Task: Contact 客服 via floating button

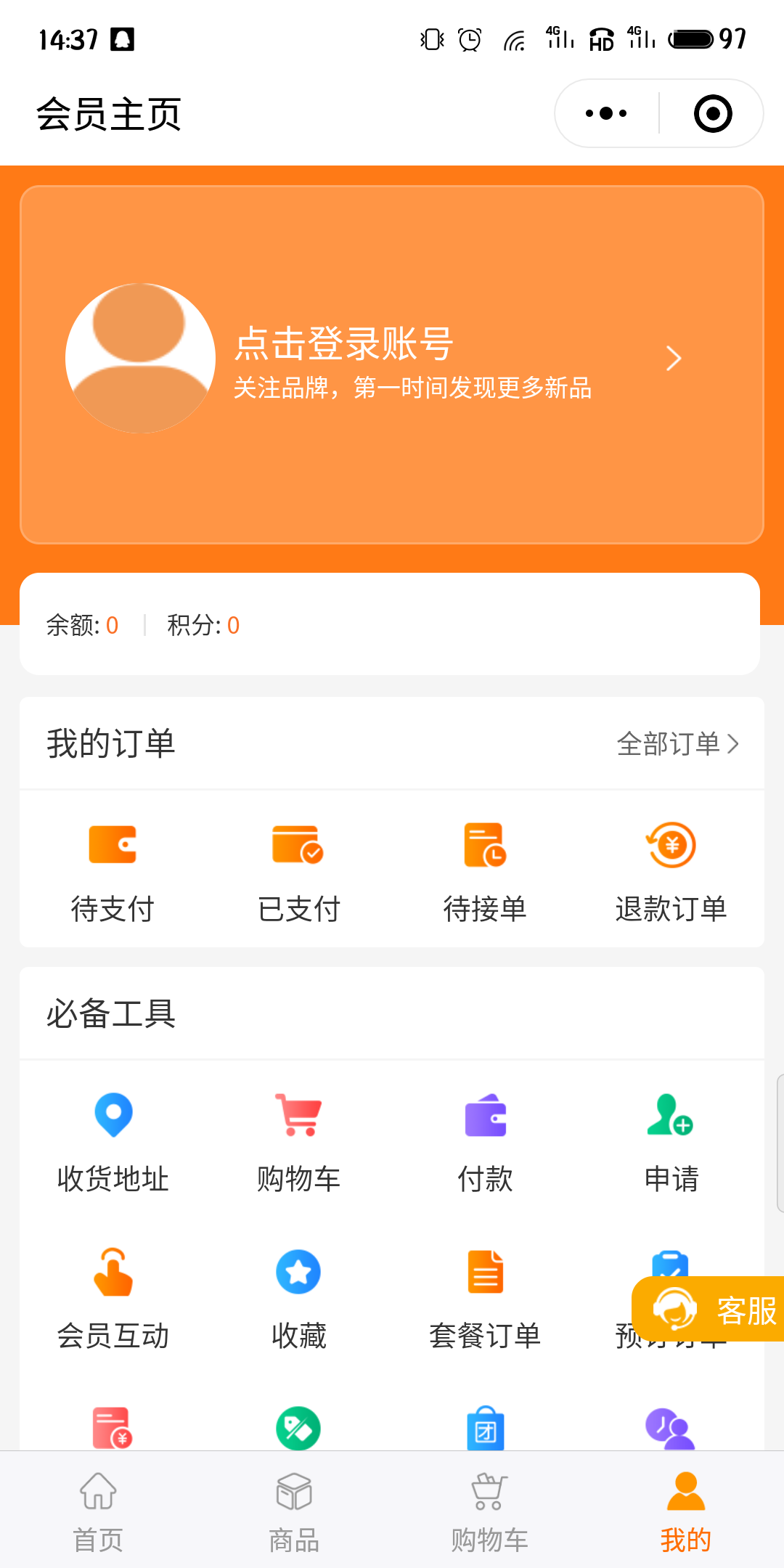Action: (x=709, y=1309)
